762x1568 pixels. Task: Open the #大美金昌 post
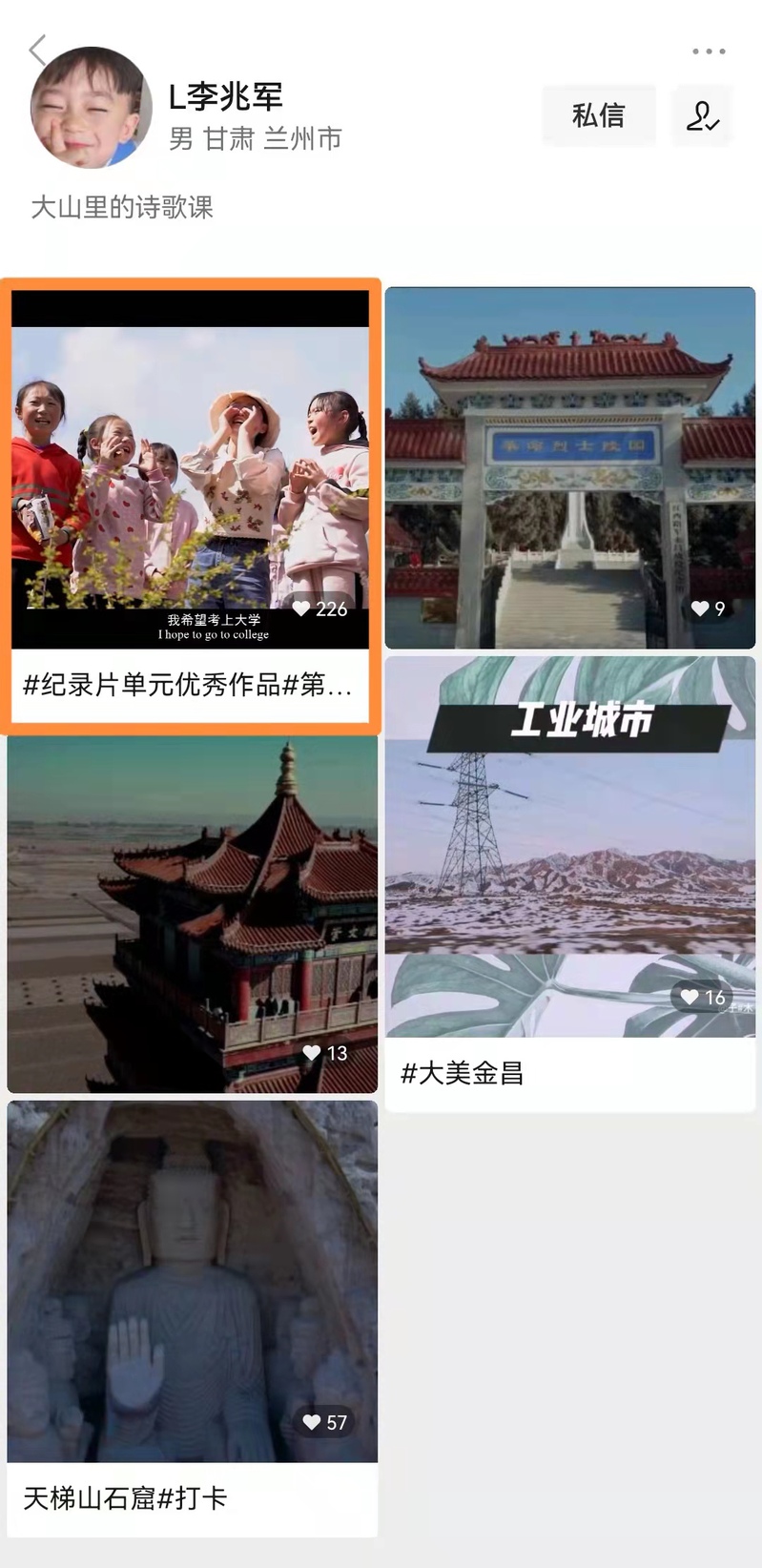coord(569,882)
